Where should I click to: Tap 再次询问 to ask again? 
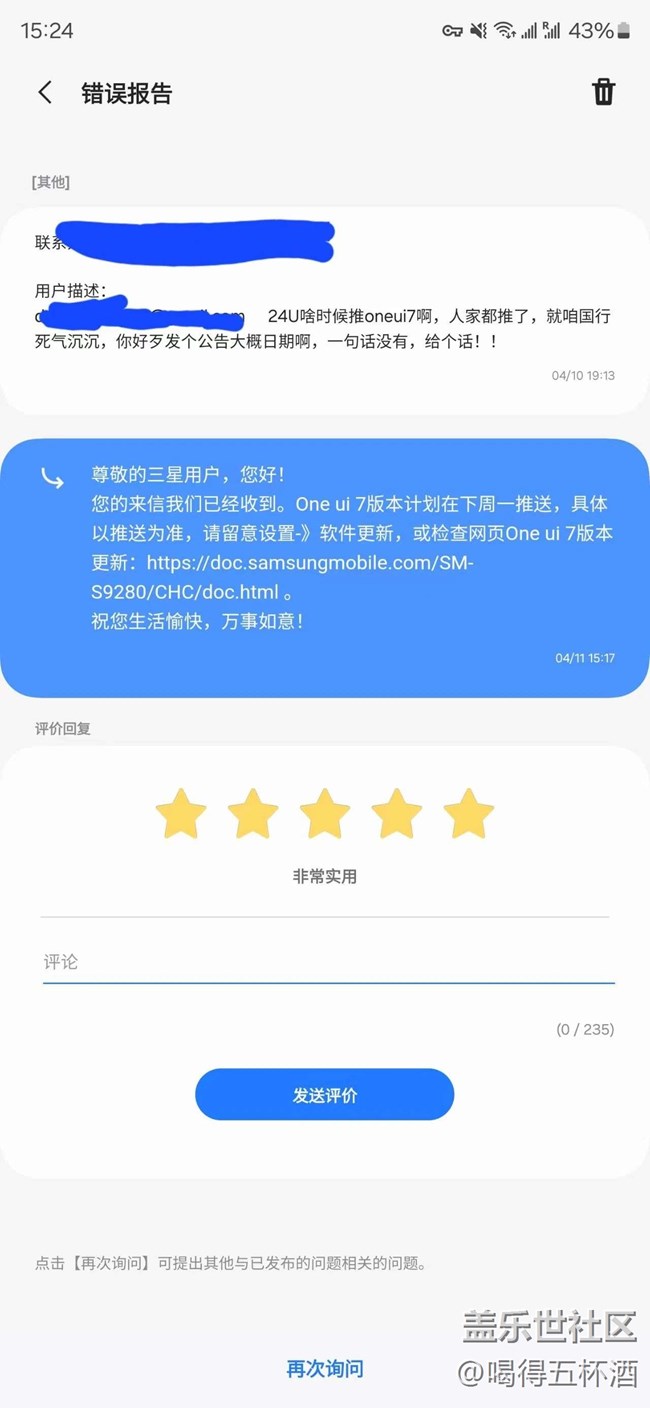click(324, 1369)
